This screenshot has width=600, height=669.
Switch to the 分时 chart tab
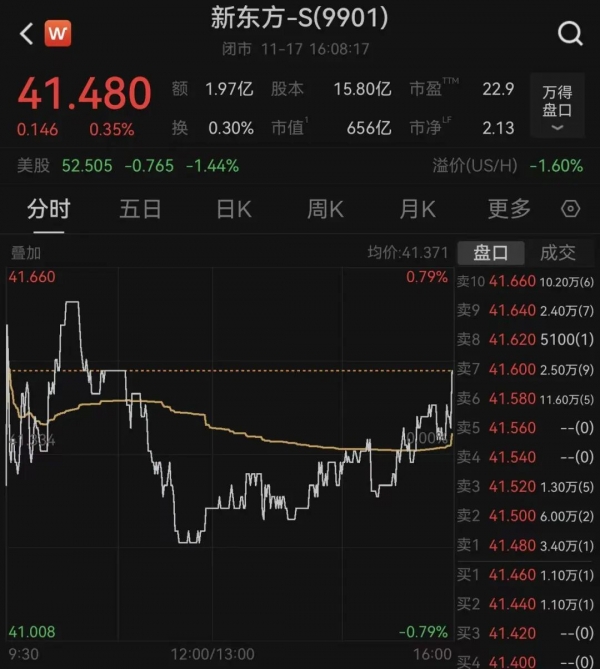coord(49,209)
